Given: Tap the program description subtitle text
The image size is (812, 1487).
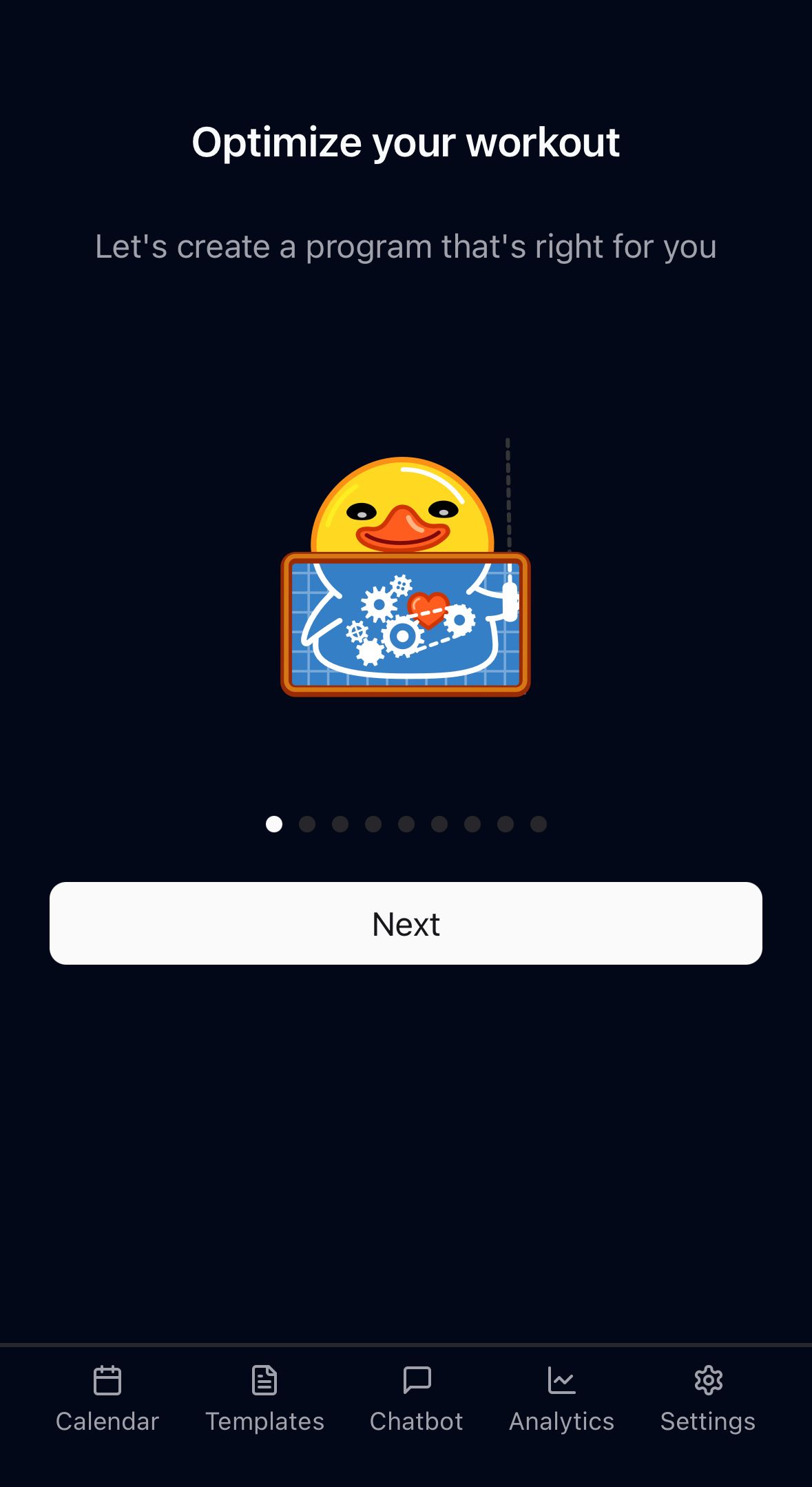Looking at the screenshot, I should (x=406, y=247).
